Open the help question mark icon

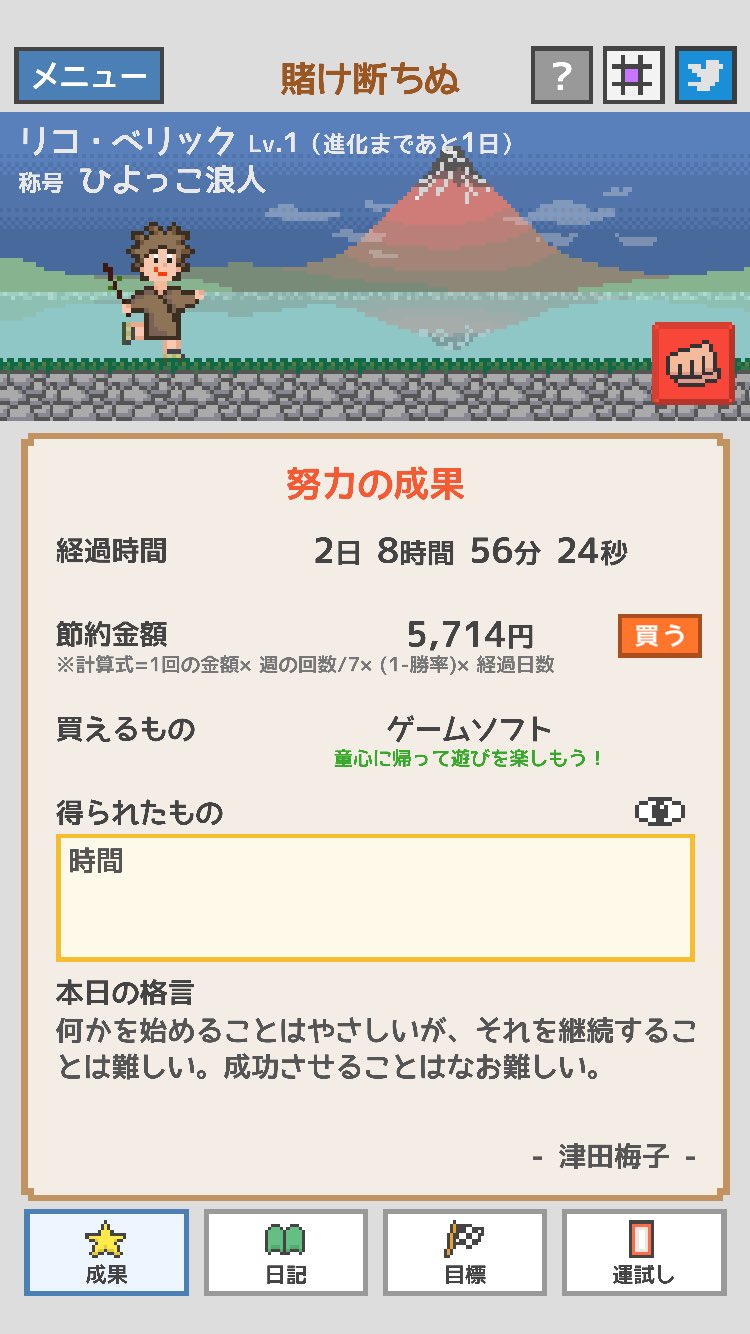pos(562,76)
